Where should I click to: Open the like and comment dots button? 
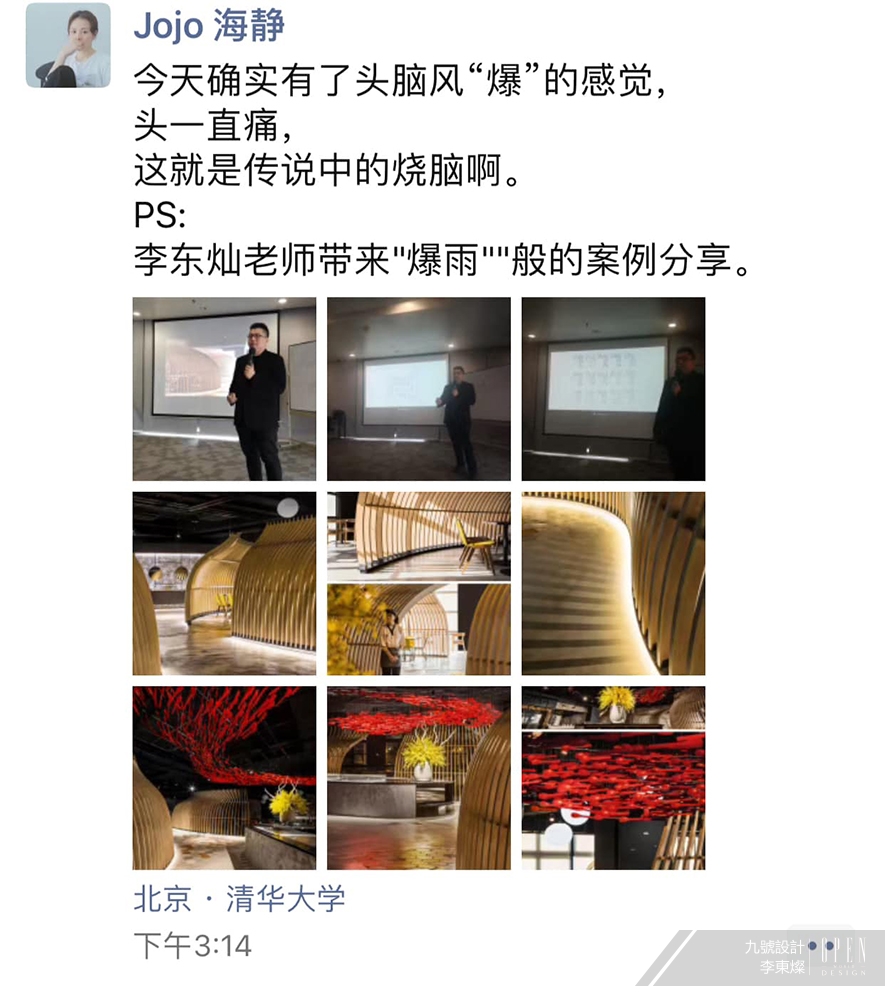821,945
